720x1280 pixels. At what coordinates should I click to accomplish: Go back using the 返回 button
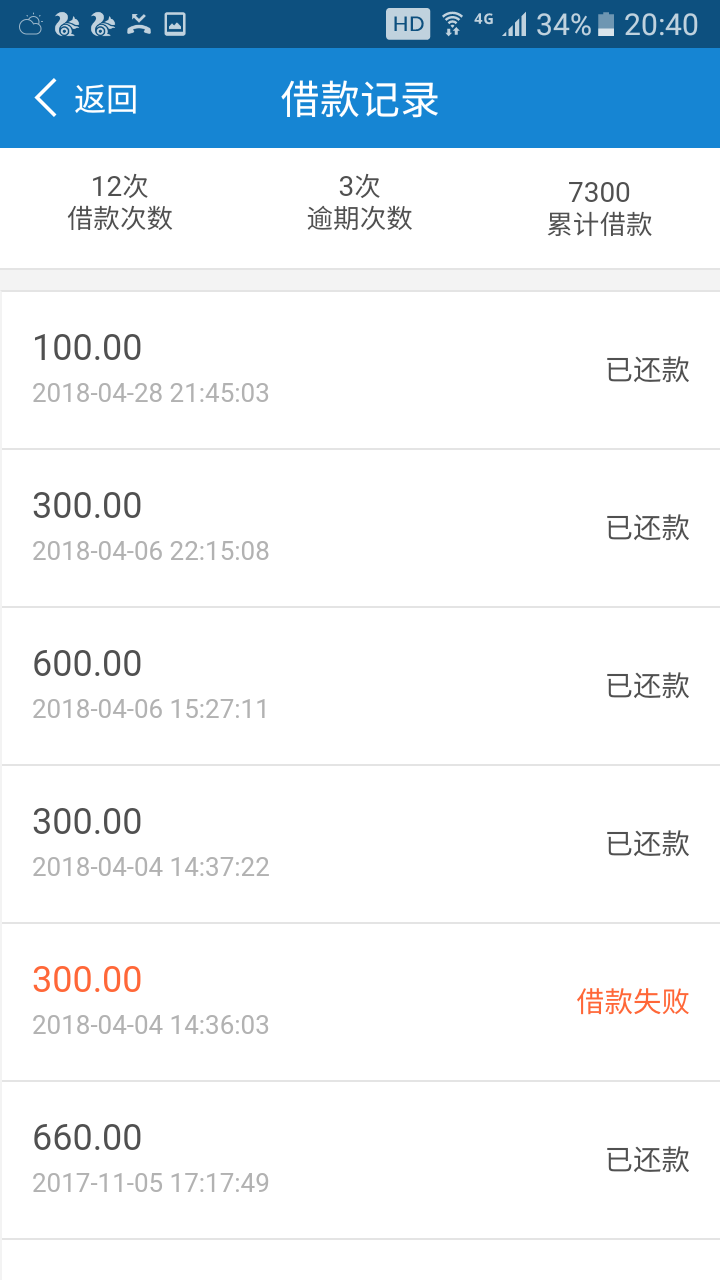click(x=85, y=99)
